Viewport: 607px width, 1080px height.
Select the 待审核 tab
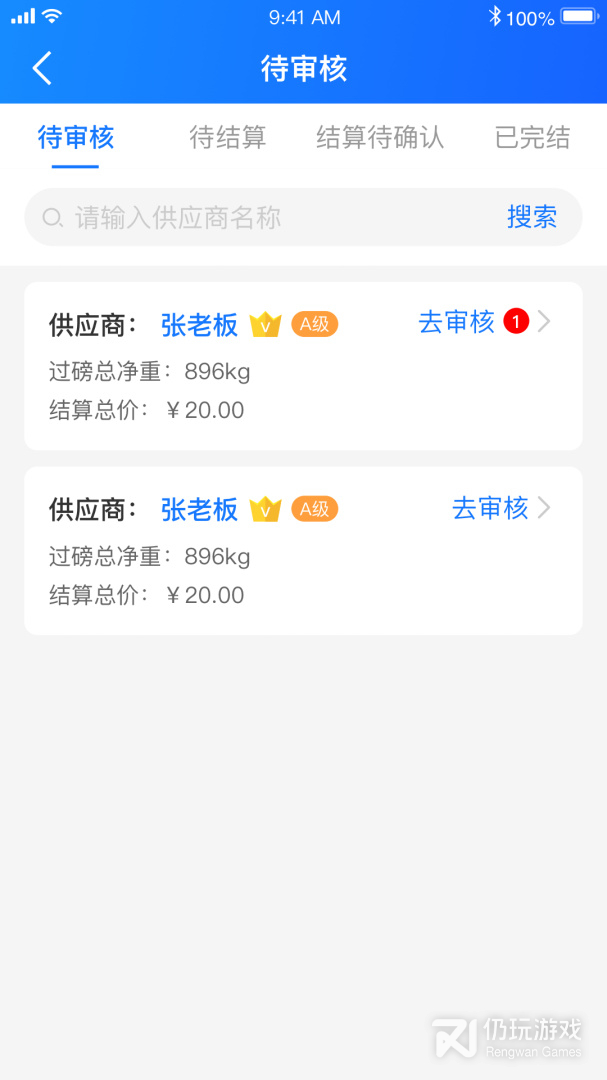(76, 137)
